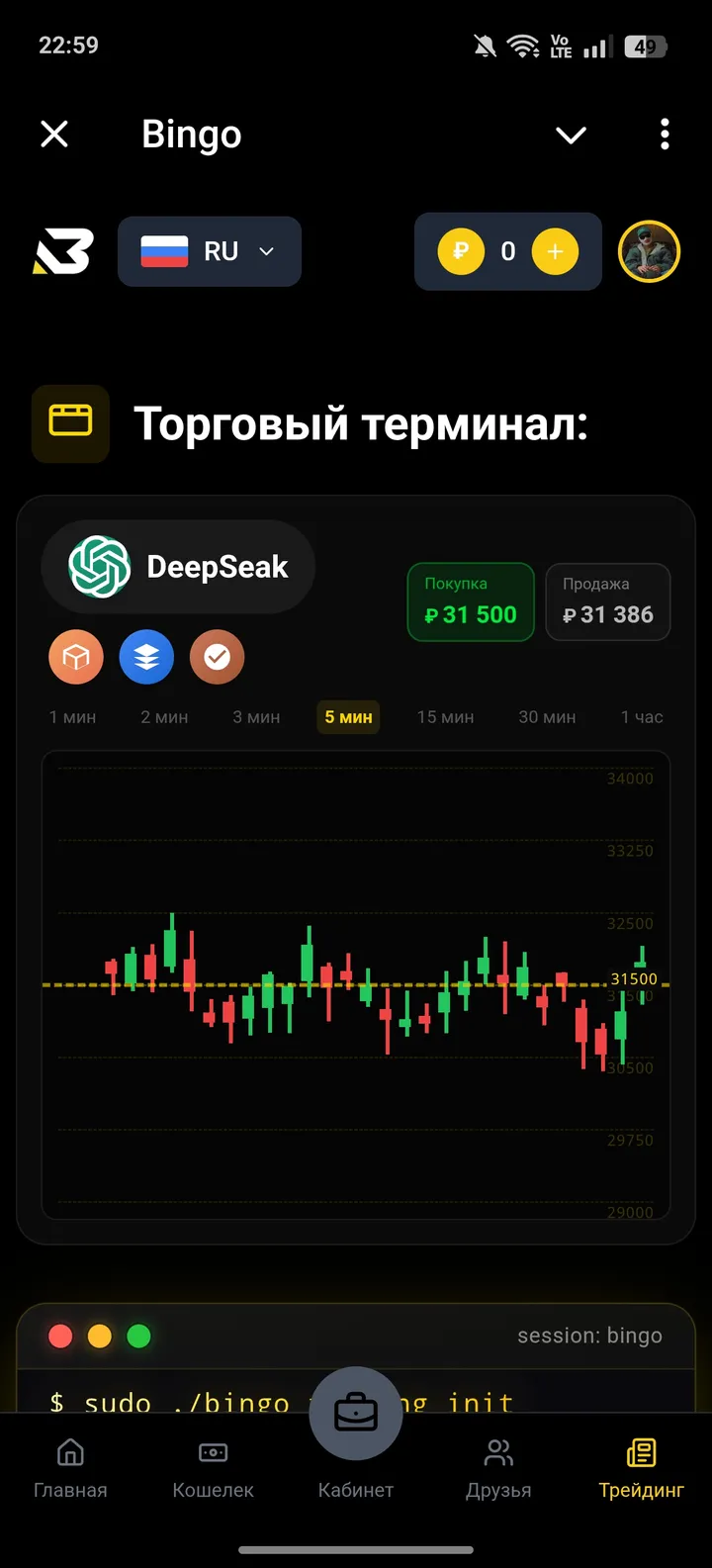Screen dimensions: 712x1568
Task: Switch chart to 1 мин interval
Action: (x=72, y=717)
